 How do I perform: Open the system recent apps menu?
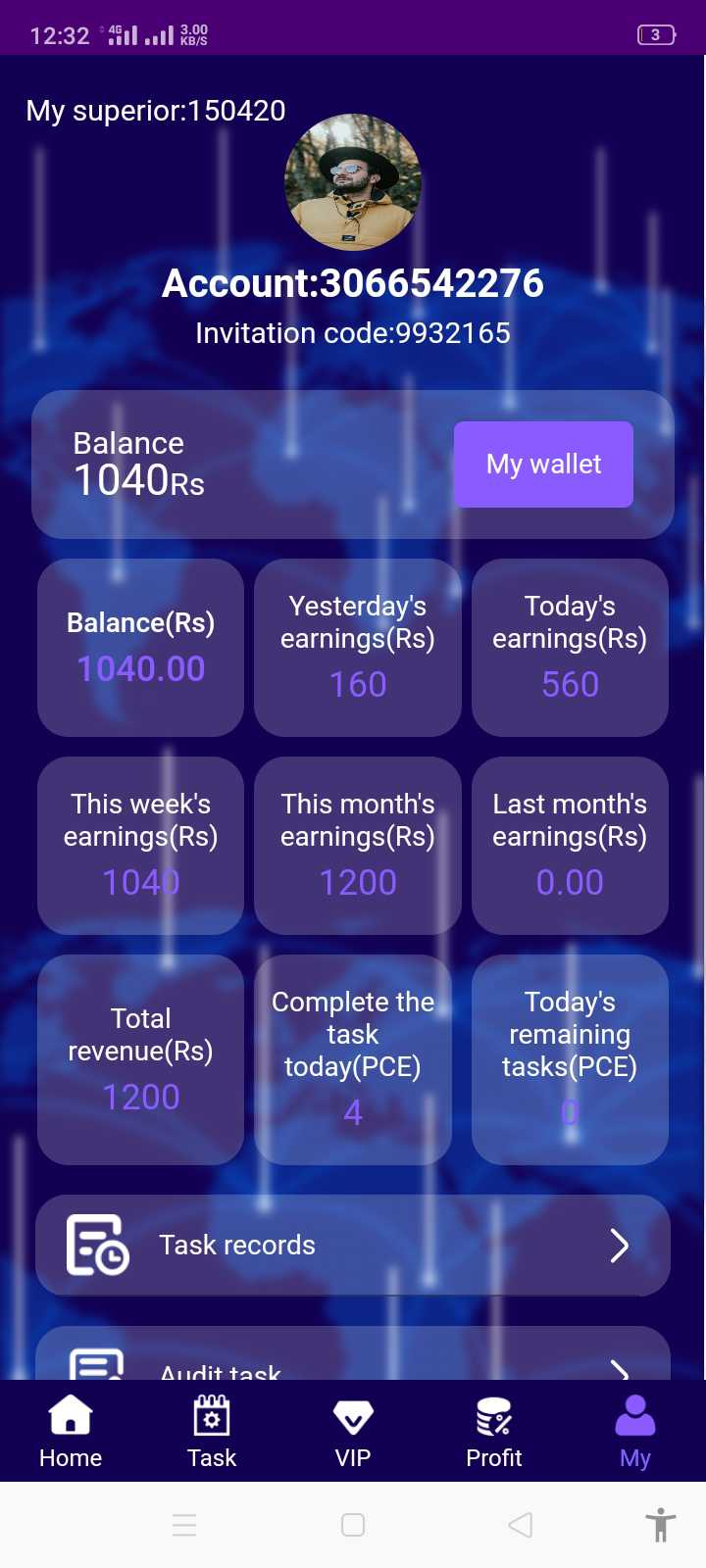click(x=184, y=1525)
